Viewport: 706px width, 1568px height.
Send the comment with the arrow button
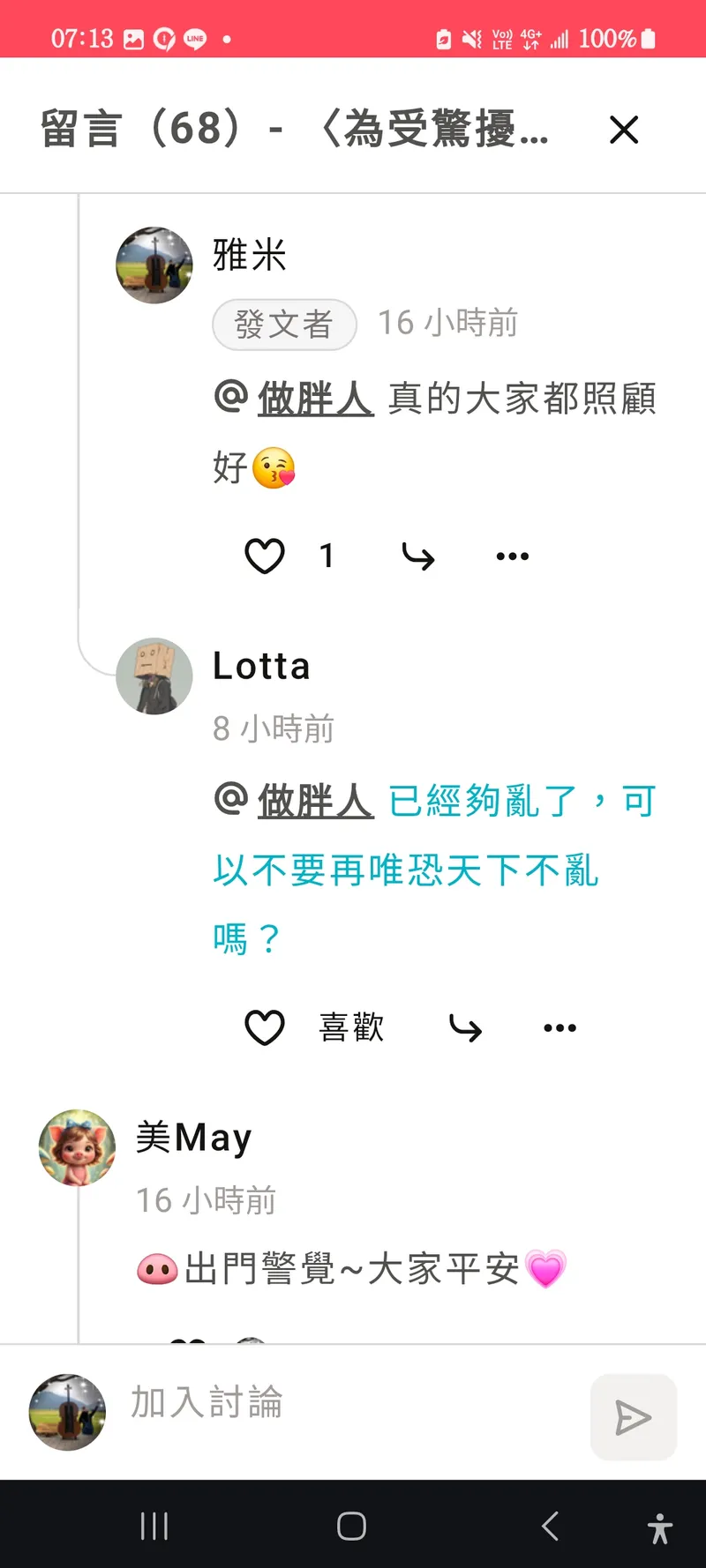(633, 1417)
